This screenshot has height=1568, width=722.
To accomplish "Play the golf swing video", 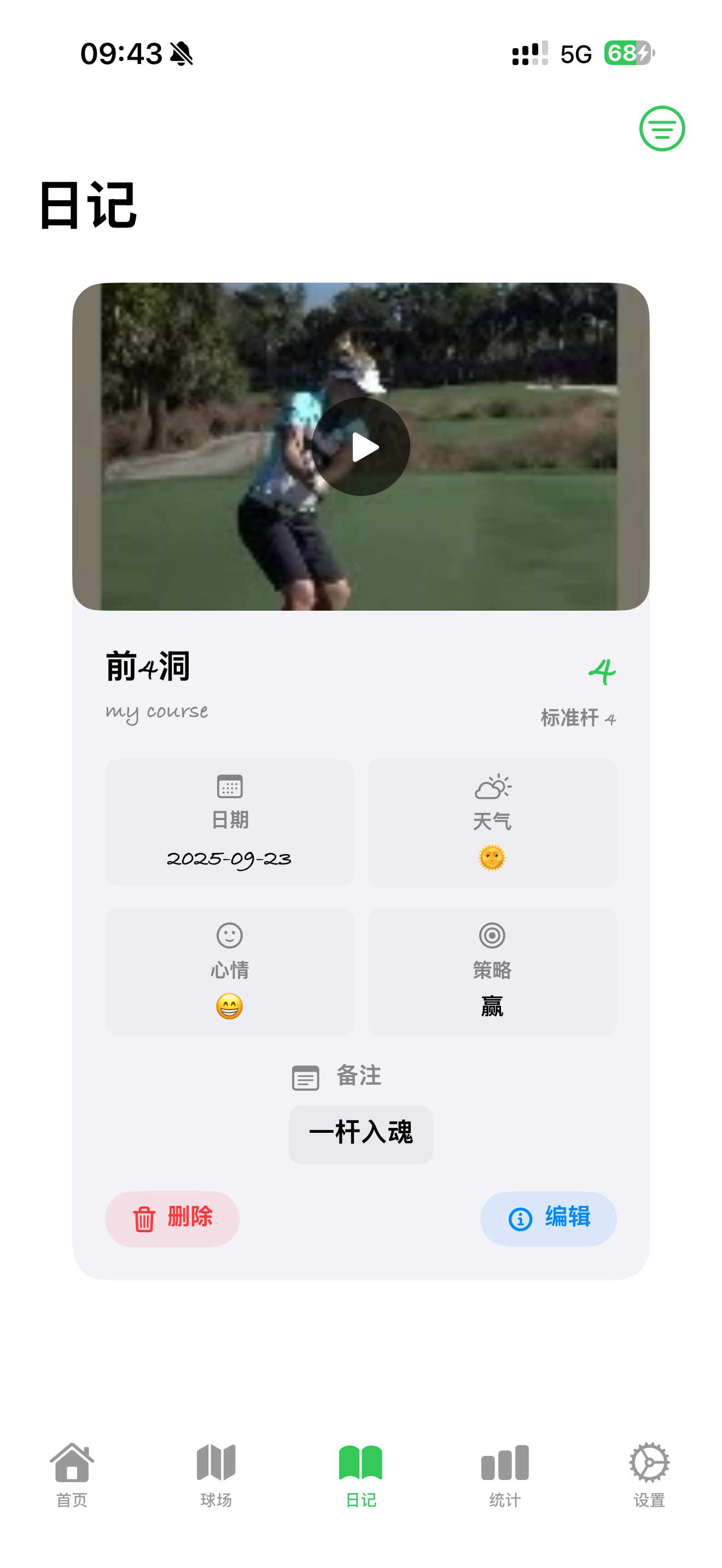I will pyautogui.click(x=361, y=446).
